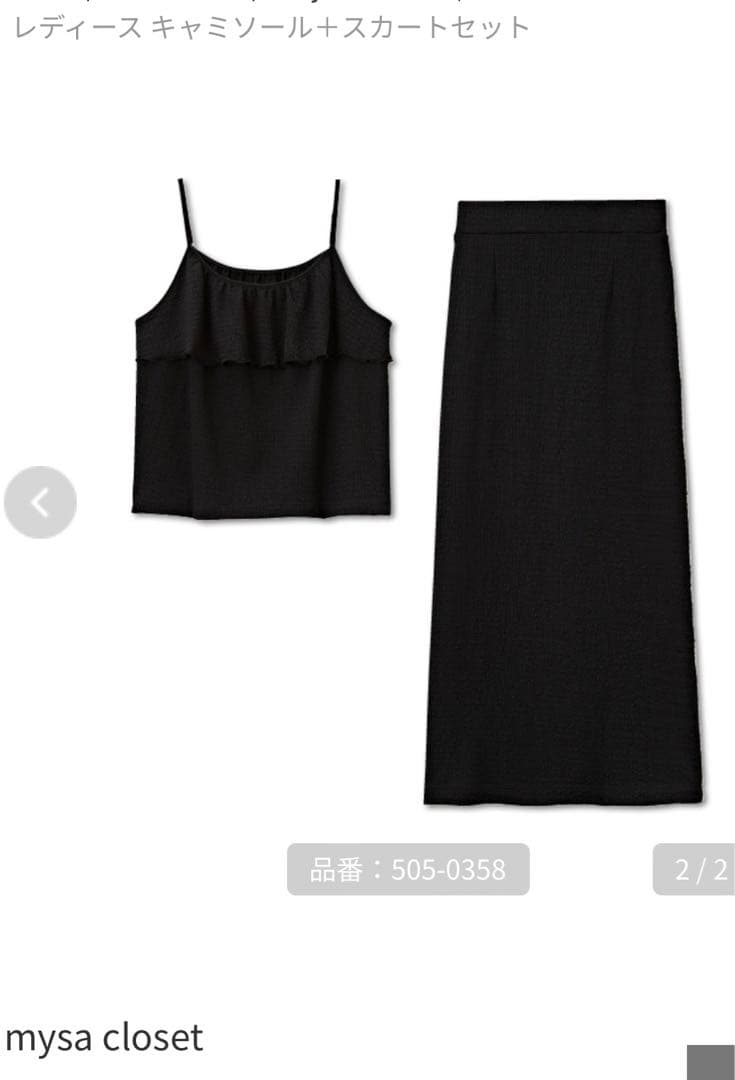Go to the previous product image
The height and width of the screenshot is (1080, 735).
click(x=40, y=502)
